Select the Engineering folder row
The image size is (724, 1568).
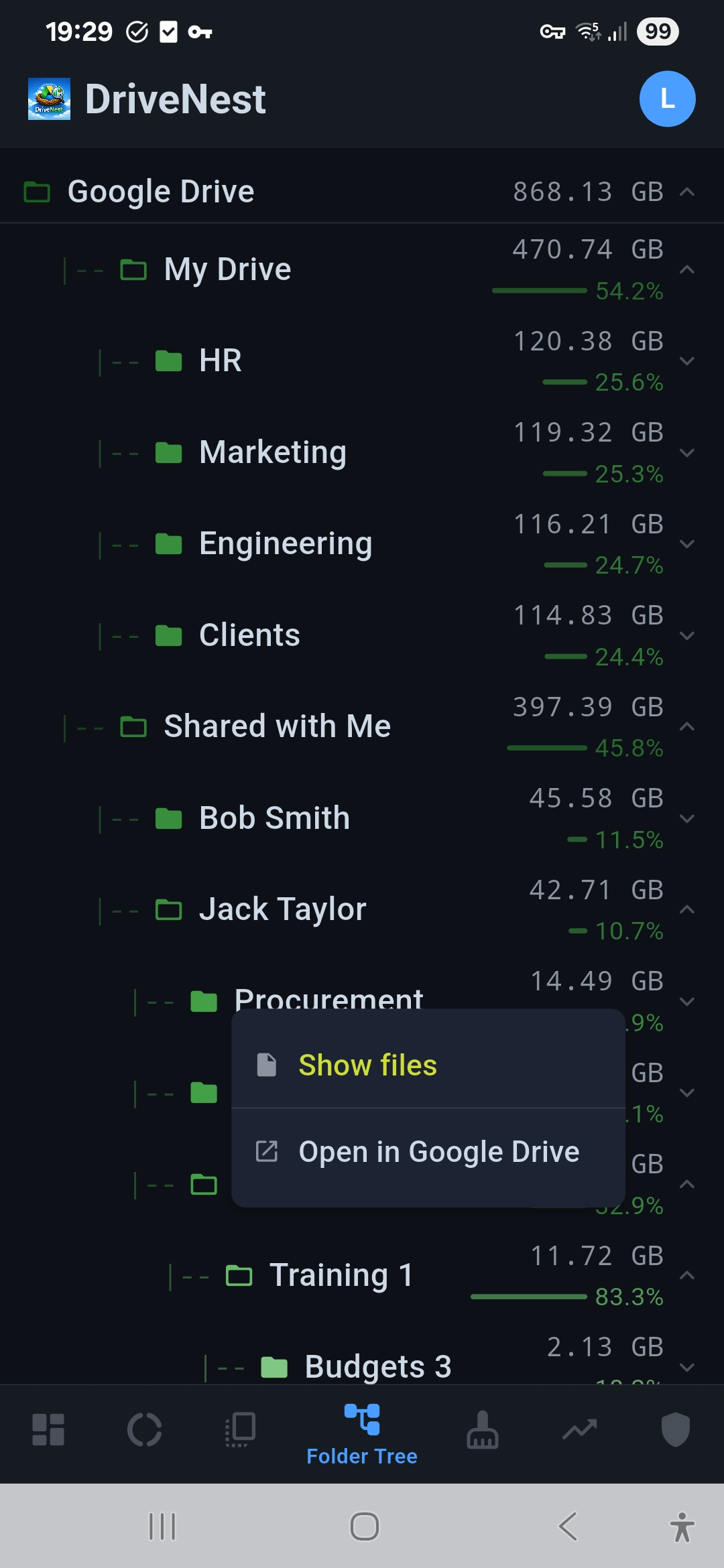point(286,543)
